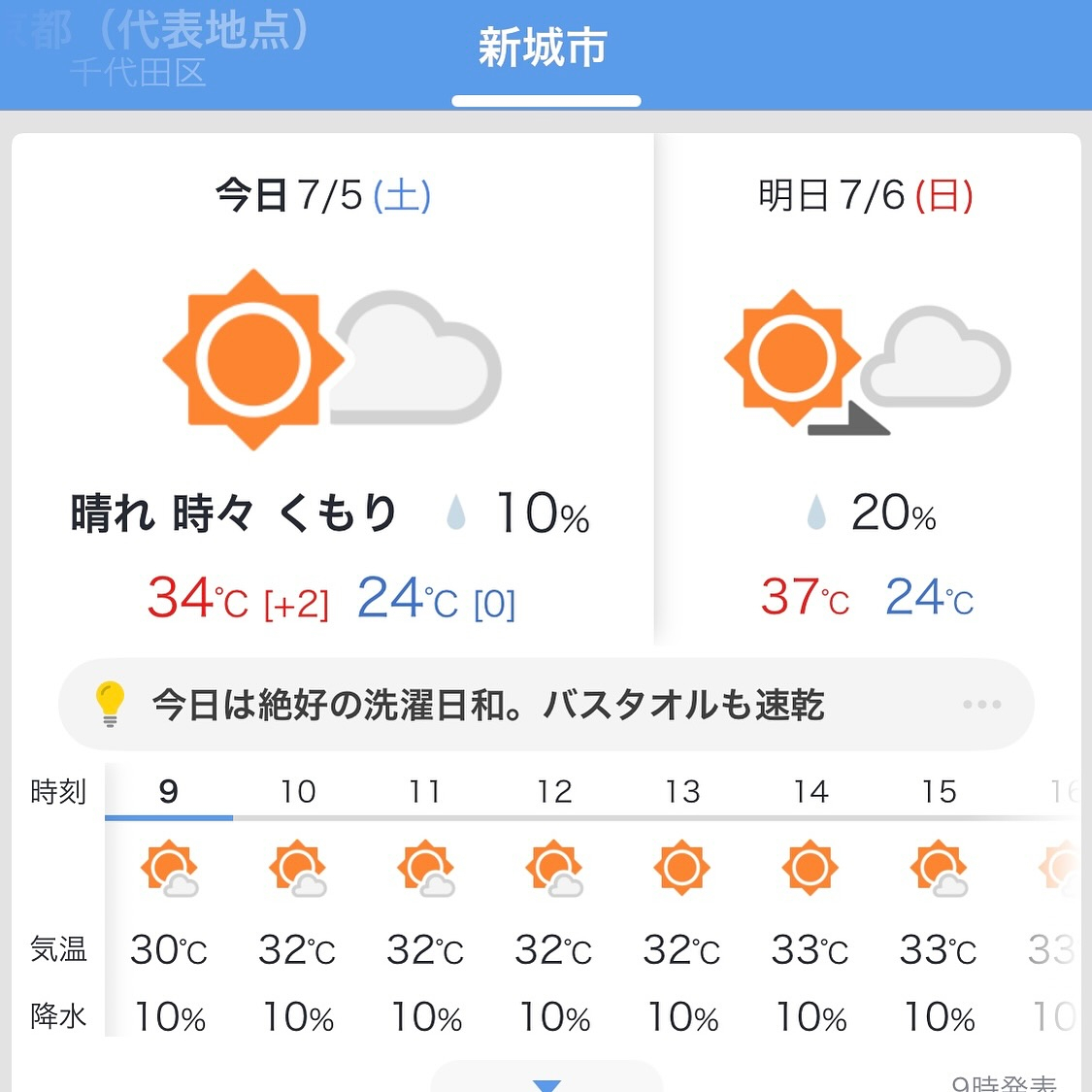This screenshot has height=1092, width=1092.
Task: Open today's 7/5 forecast card
Action: (x=332, y=388)
